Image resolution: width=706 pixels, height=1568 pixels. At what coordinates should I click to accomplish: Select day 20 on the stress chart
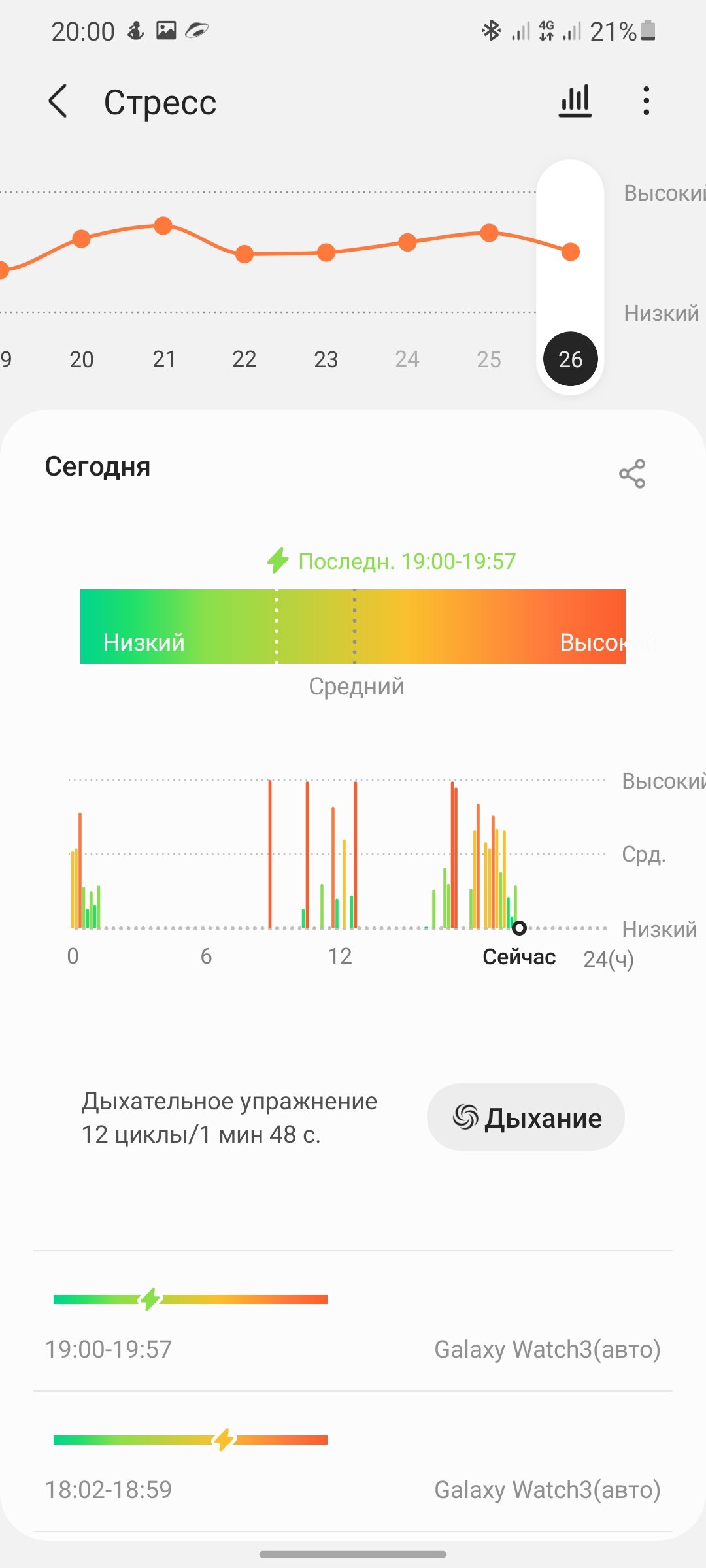click(x=82, y=359)
